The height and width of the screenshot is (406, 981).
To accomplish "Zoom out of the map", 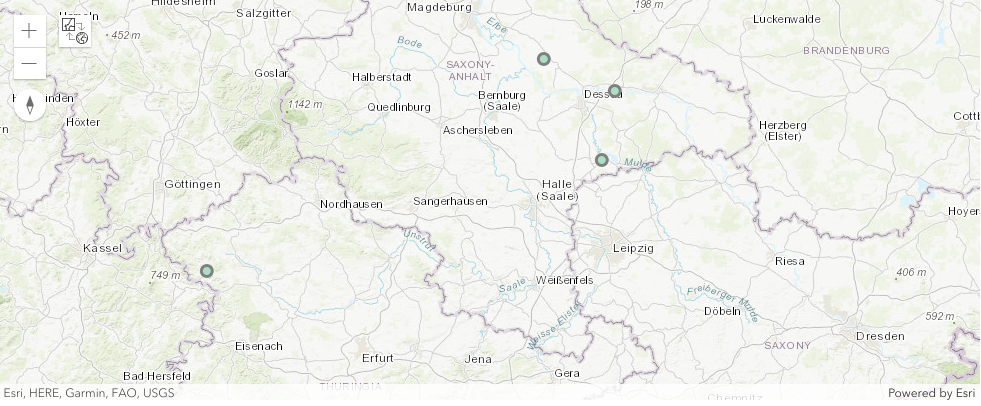I will (29, 64).
